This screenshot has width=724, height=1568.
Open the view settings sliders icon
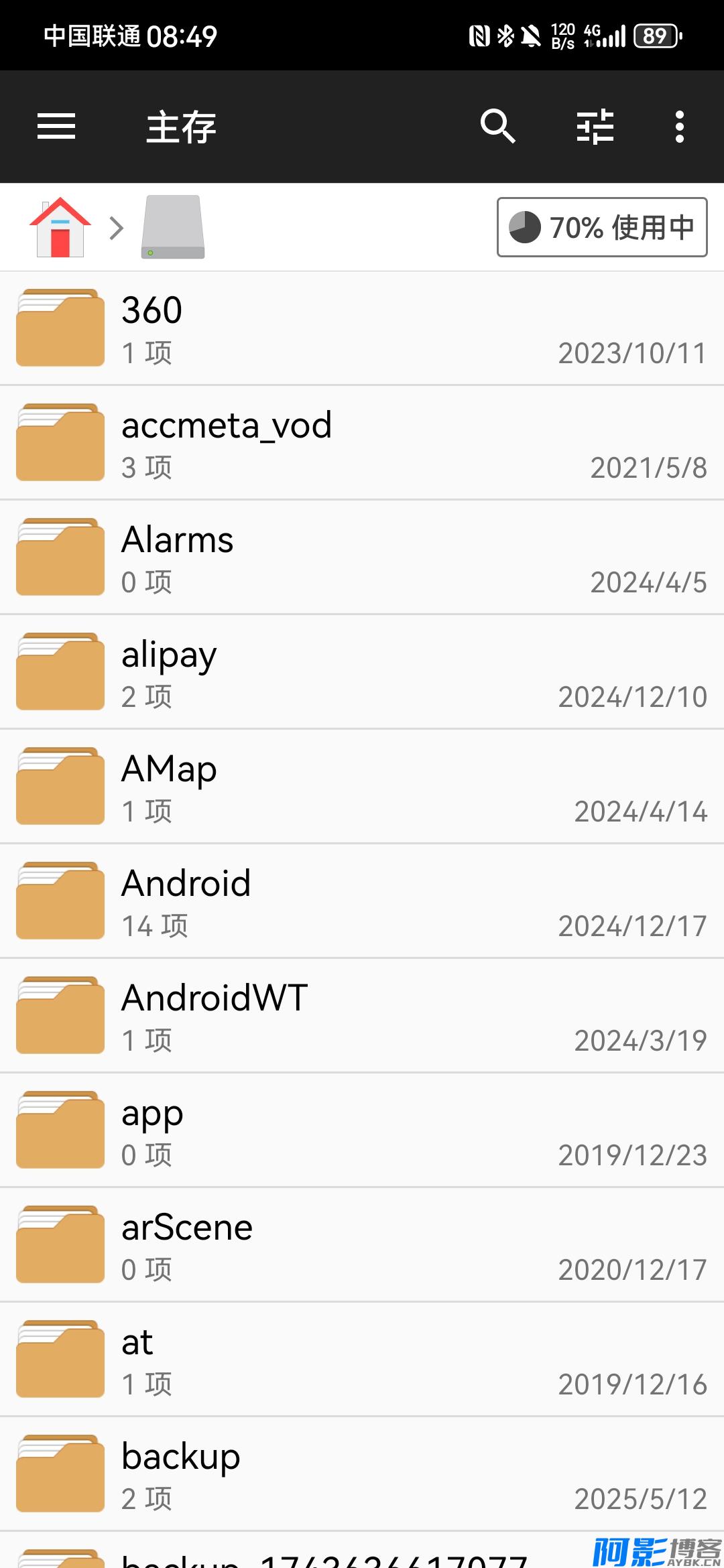click(595, 127)
